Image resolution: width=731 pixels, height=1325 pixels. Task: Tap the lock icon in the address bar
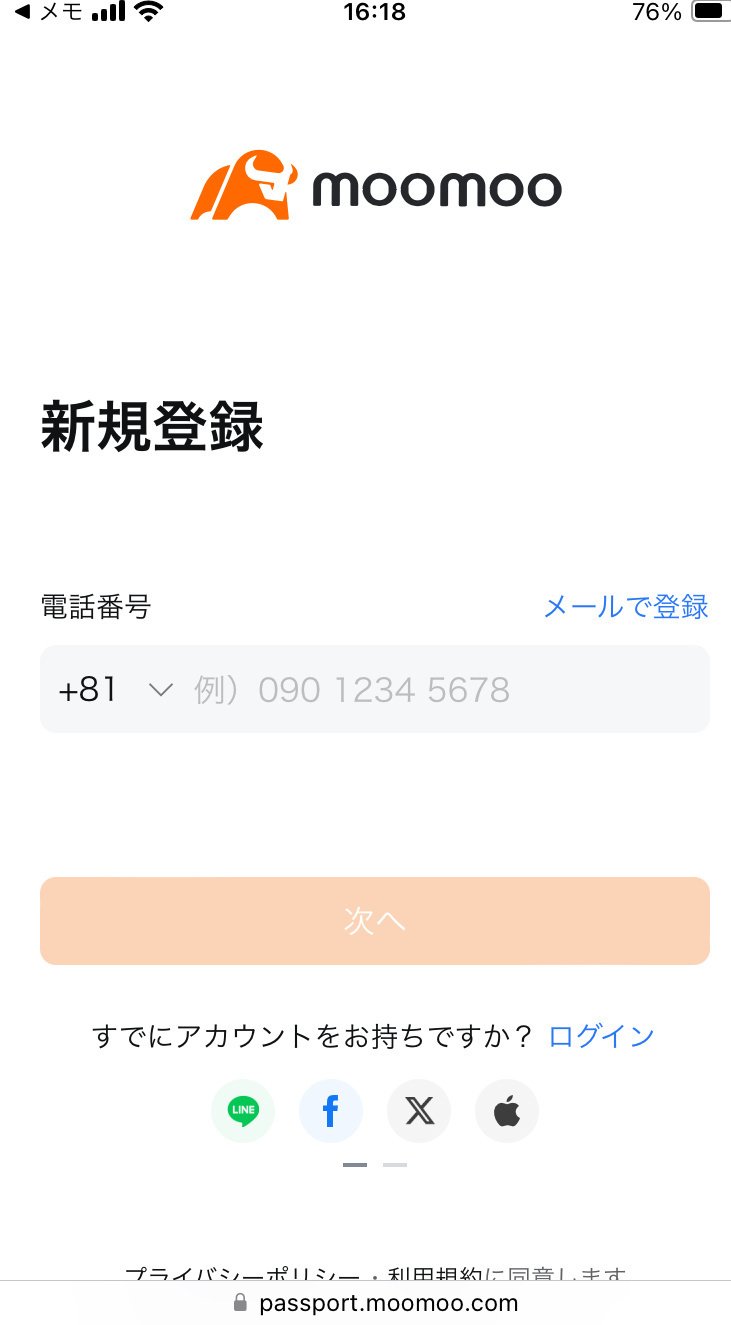240,1302
